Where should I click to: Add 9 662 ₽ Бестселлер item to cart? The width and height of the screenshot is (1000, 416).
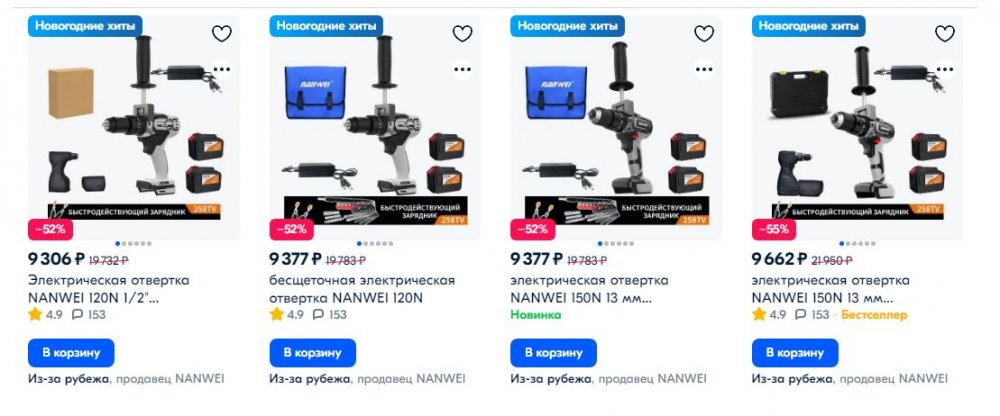[x=795, y=353]
